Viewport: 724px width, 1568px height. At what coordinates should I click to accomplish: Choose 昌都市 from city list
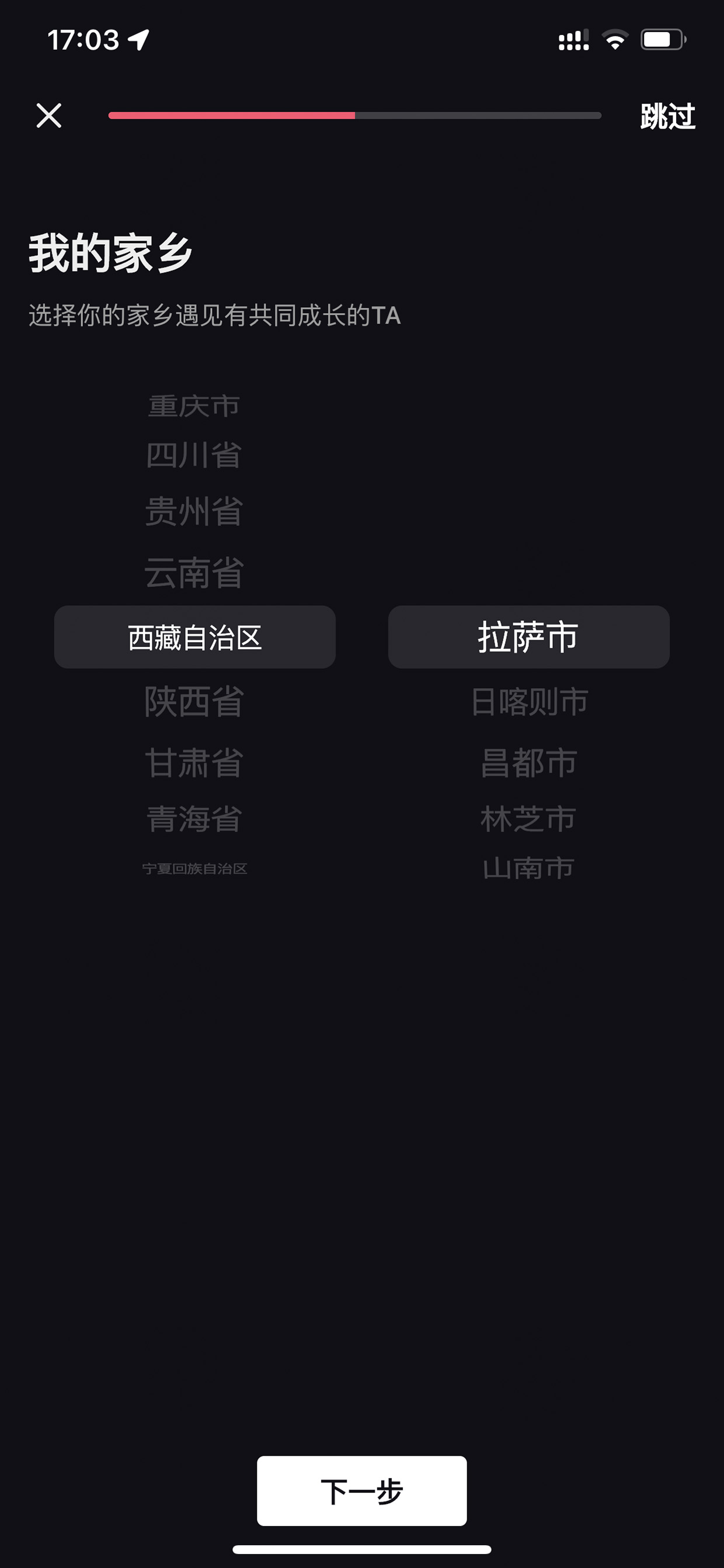point(529,762)
